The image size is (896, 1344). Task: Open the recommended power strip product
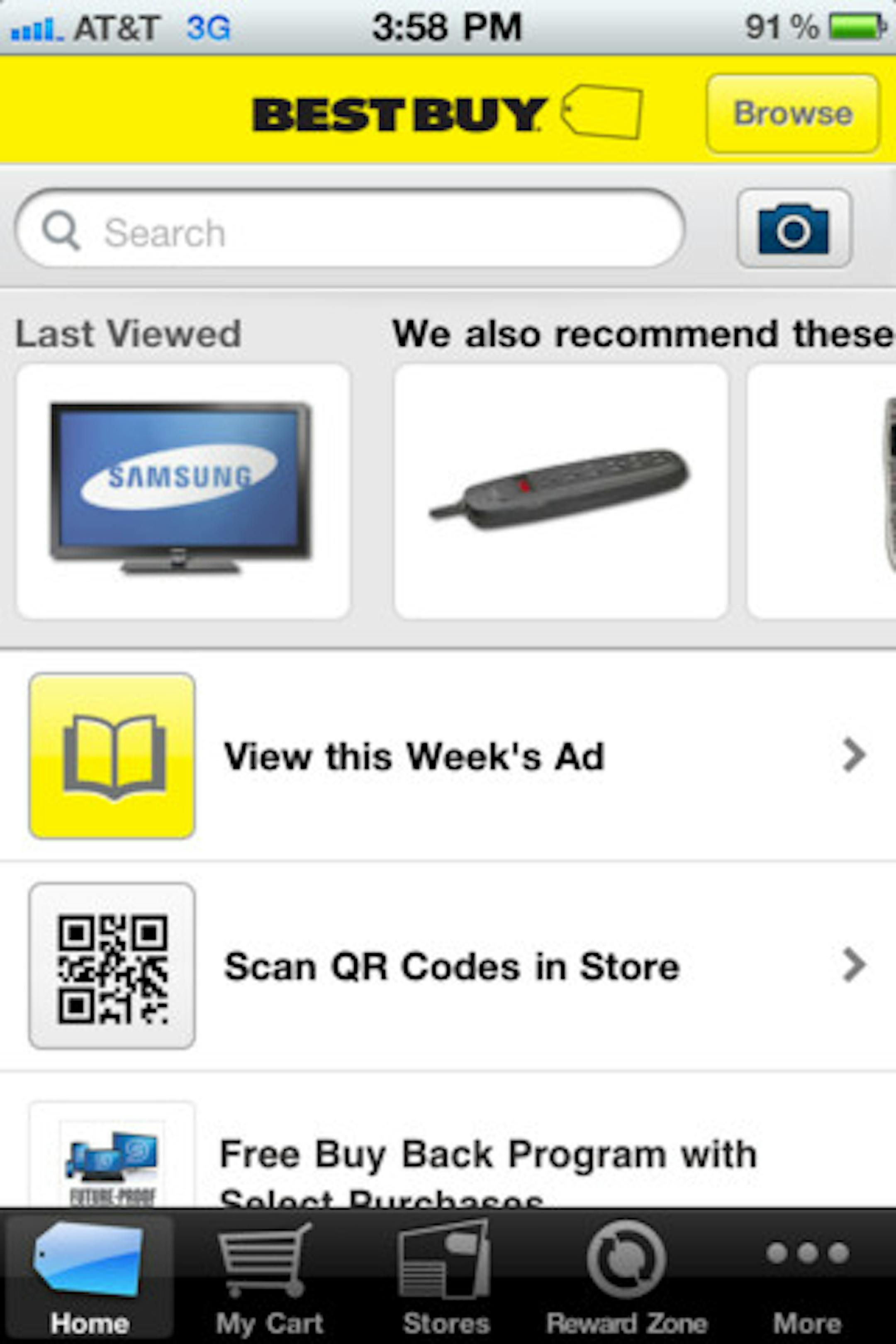point(560,491)
